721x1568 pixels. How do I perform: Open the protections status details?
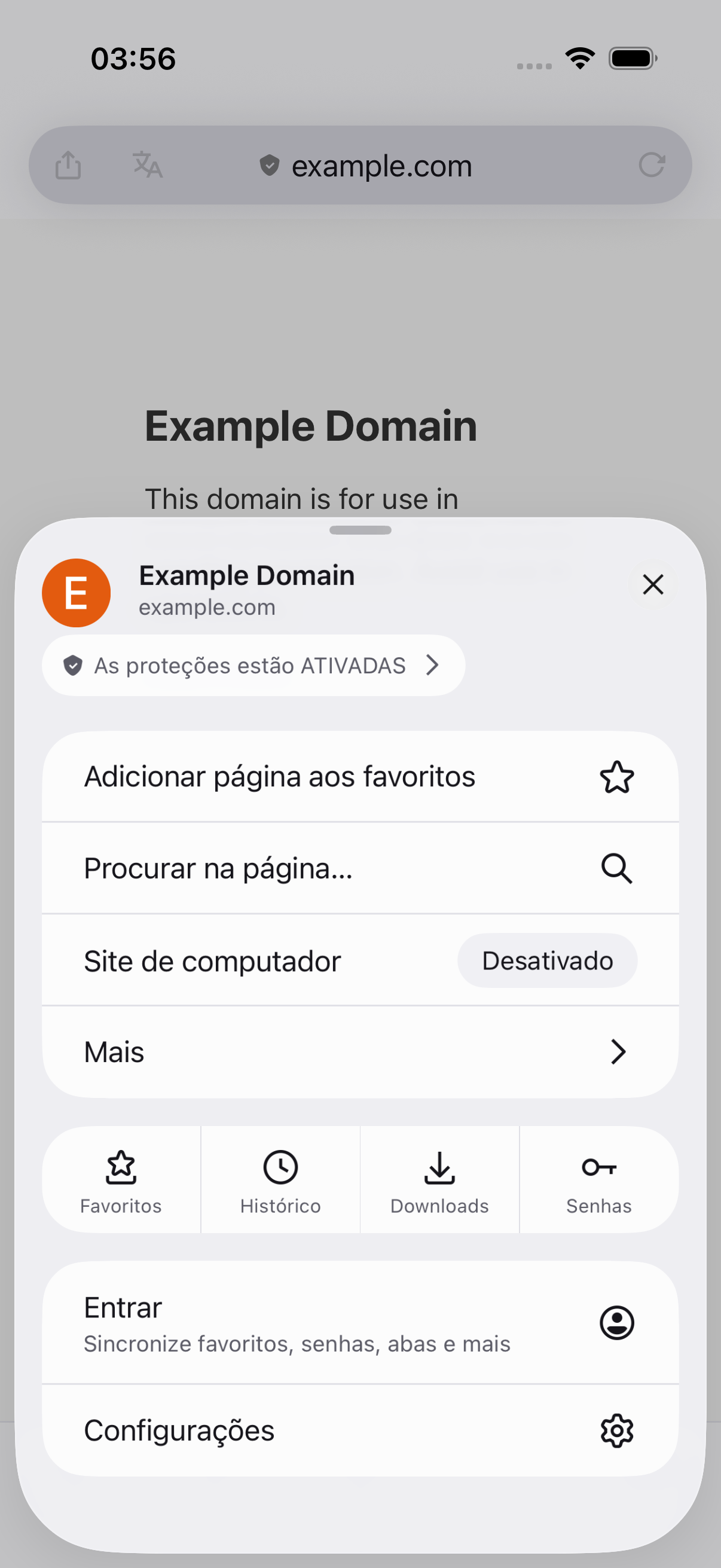(253, 666)
